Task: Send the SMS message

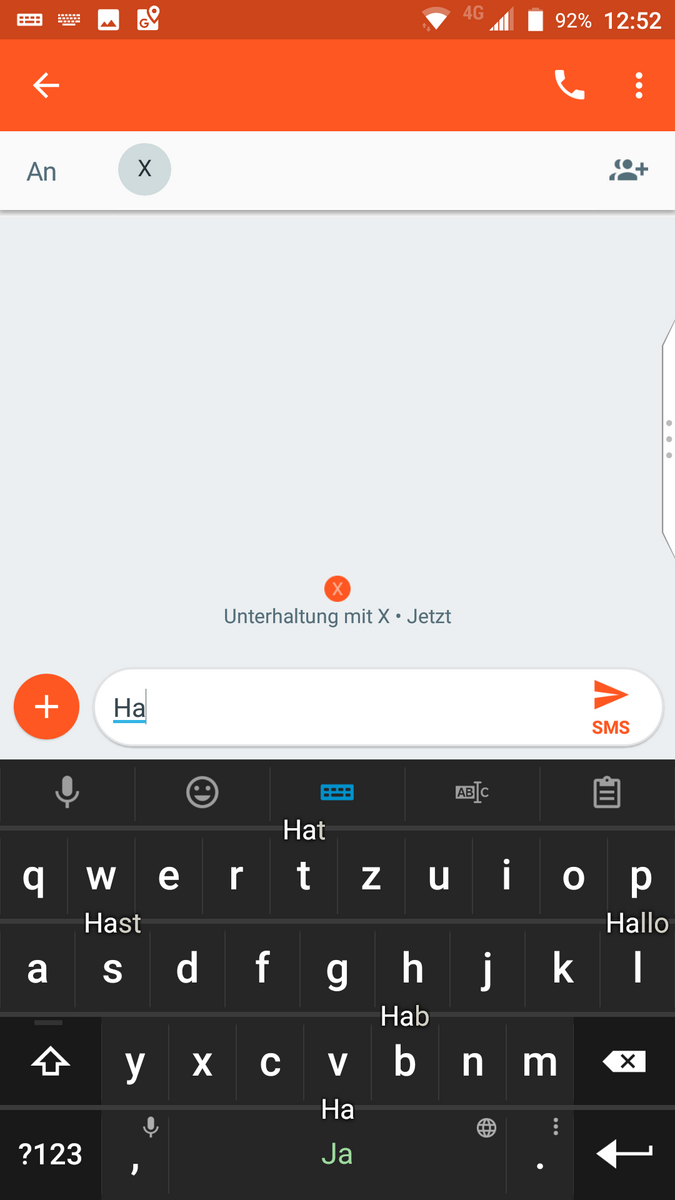Action: pyautogui.click(x=610, y=707)
